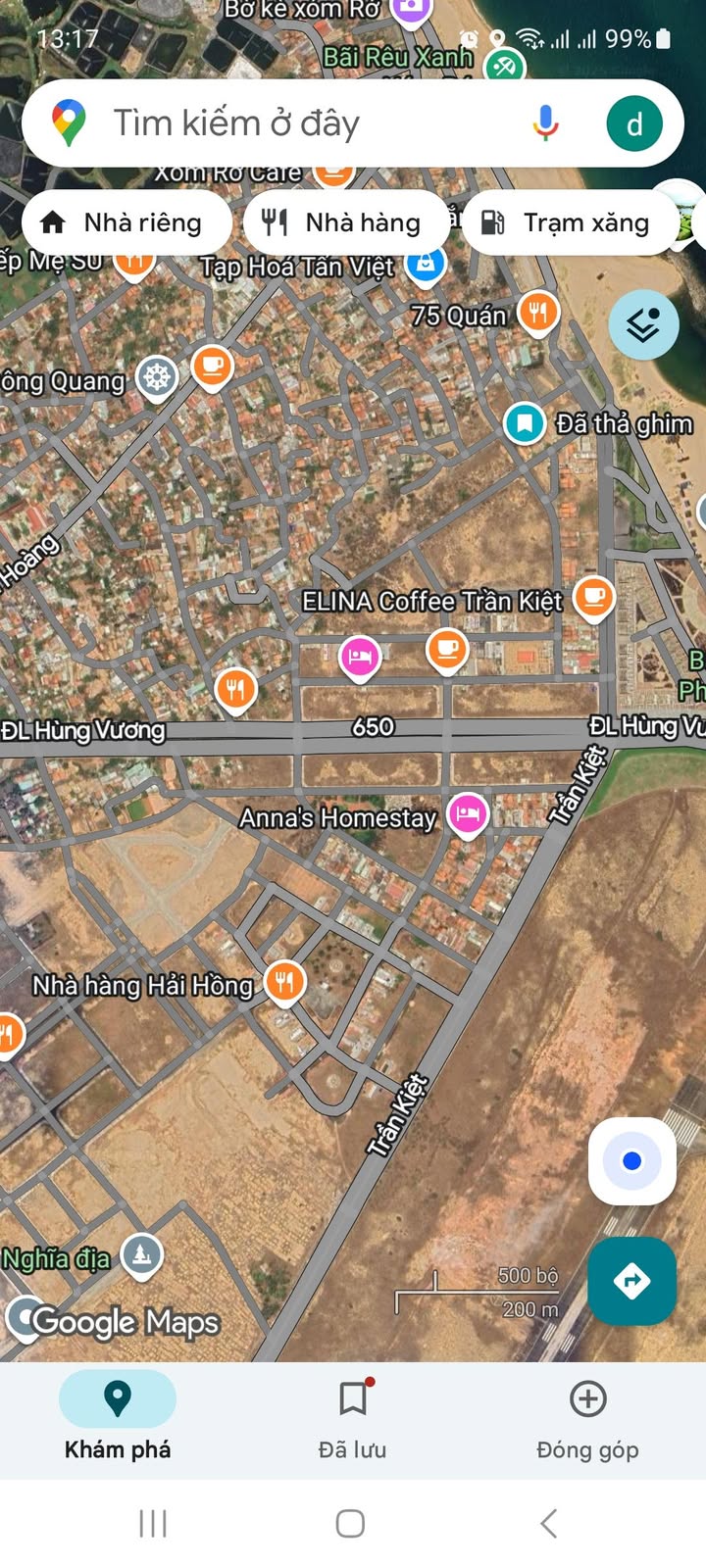Select the Tạp Hoá Tấn Việt shop pin
Image resolution: width=706 pixels, height=1568 pixels.
click(426, 264)
